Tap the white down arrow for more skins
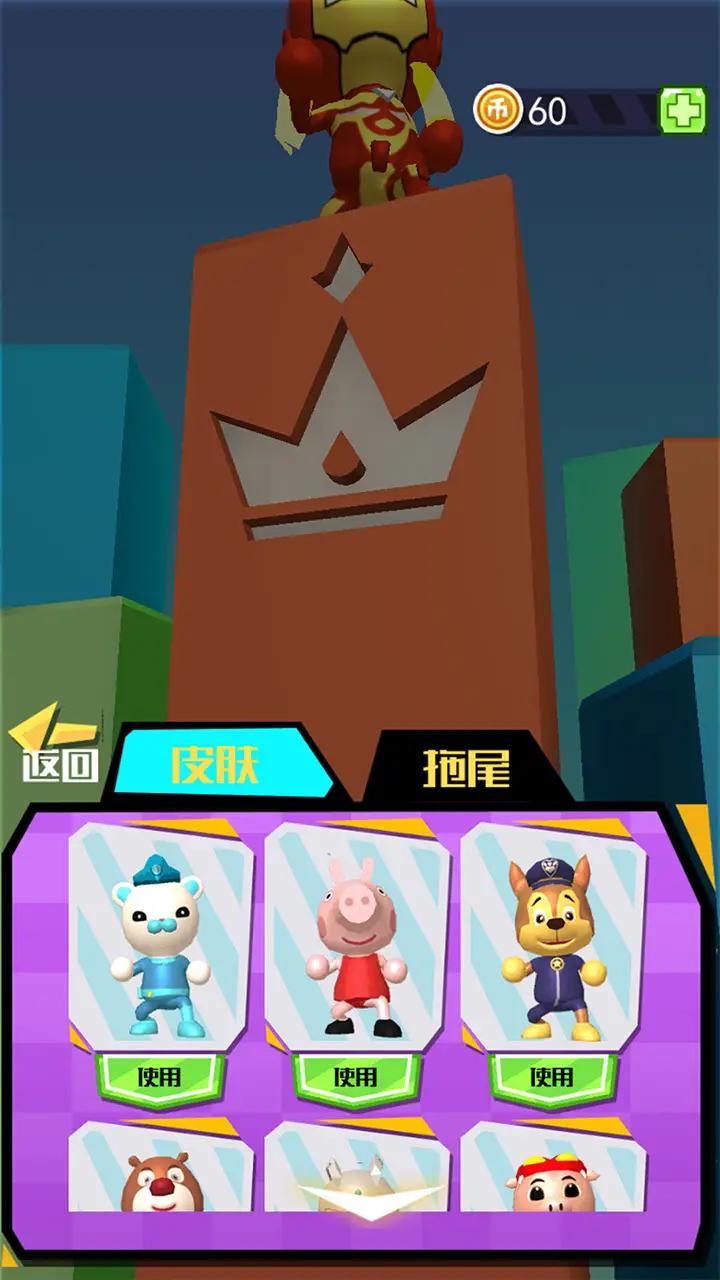Viewport: 720px width, 1280px height. 371,1200
